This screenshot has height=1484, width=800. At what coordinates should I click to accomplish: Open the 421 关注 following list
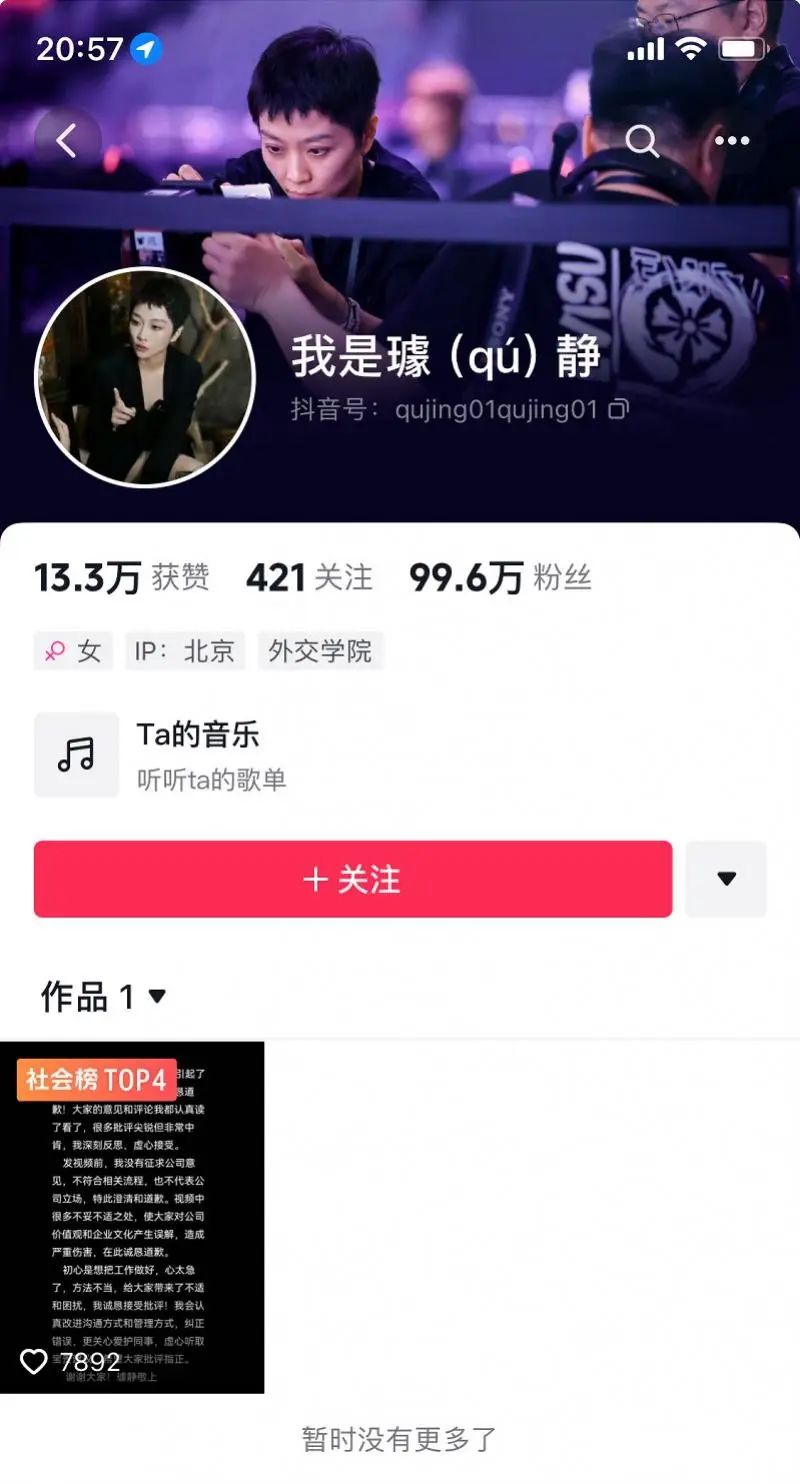point(309,578)
